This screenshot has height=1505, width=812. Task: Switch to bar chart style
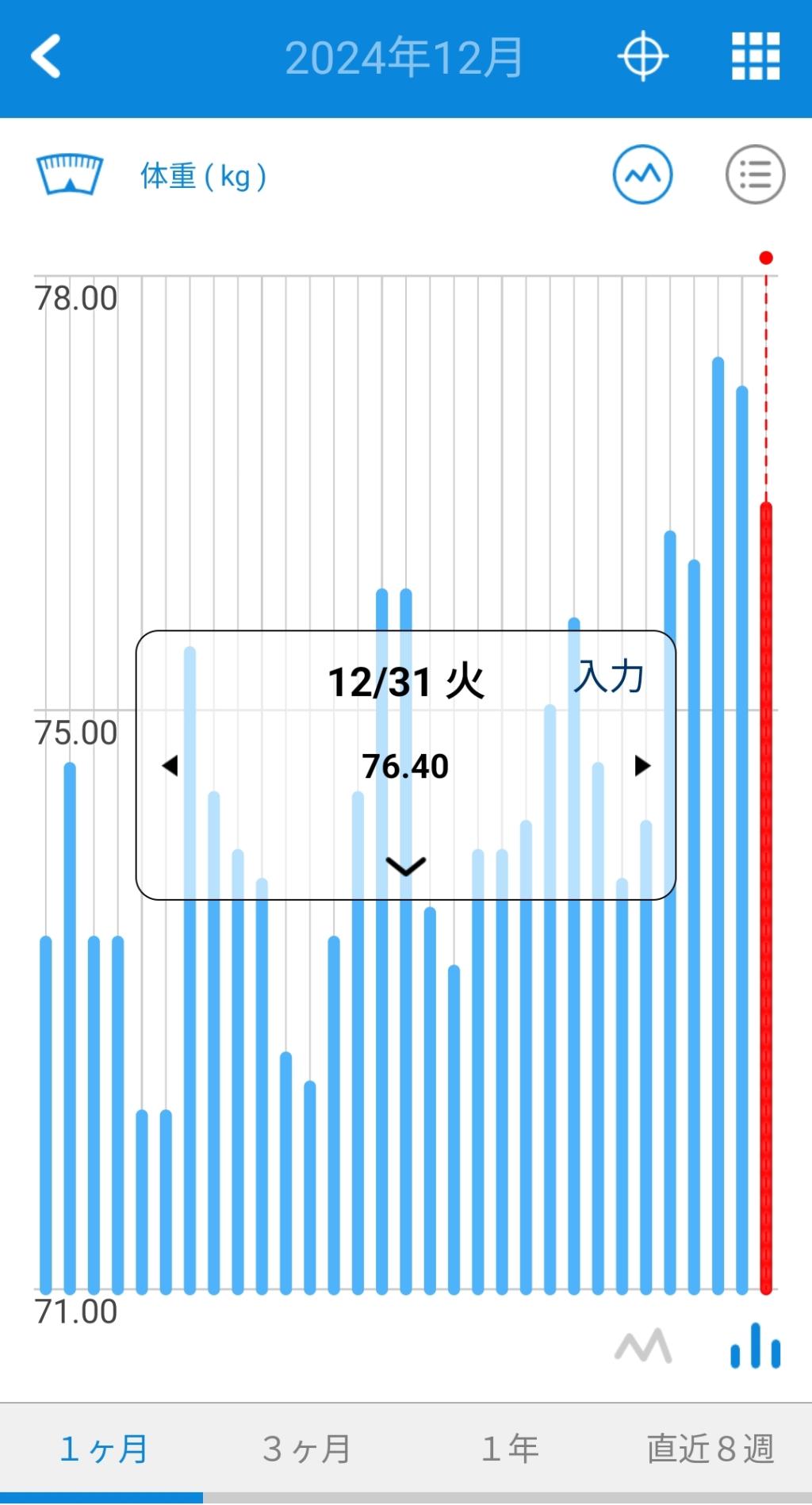pos(755,1346)
